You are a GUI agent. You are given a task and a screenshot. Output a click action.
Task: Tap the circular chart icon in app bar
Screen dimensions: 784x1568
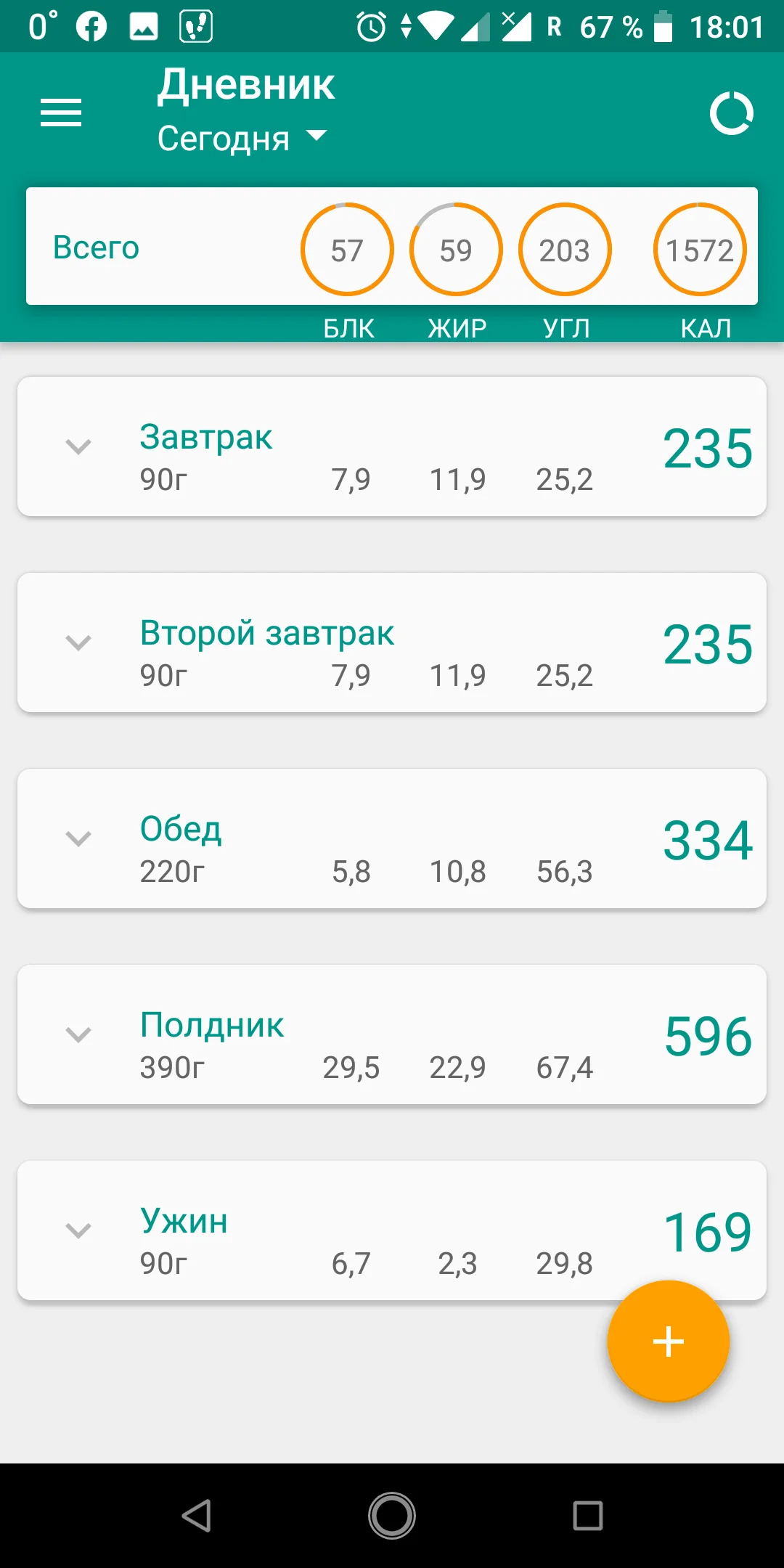click(x=731, y=113)
